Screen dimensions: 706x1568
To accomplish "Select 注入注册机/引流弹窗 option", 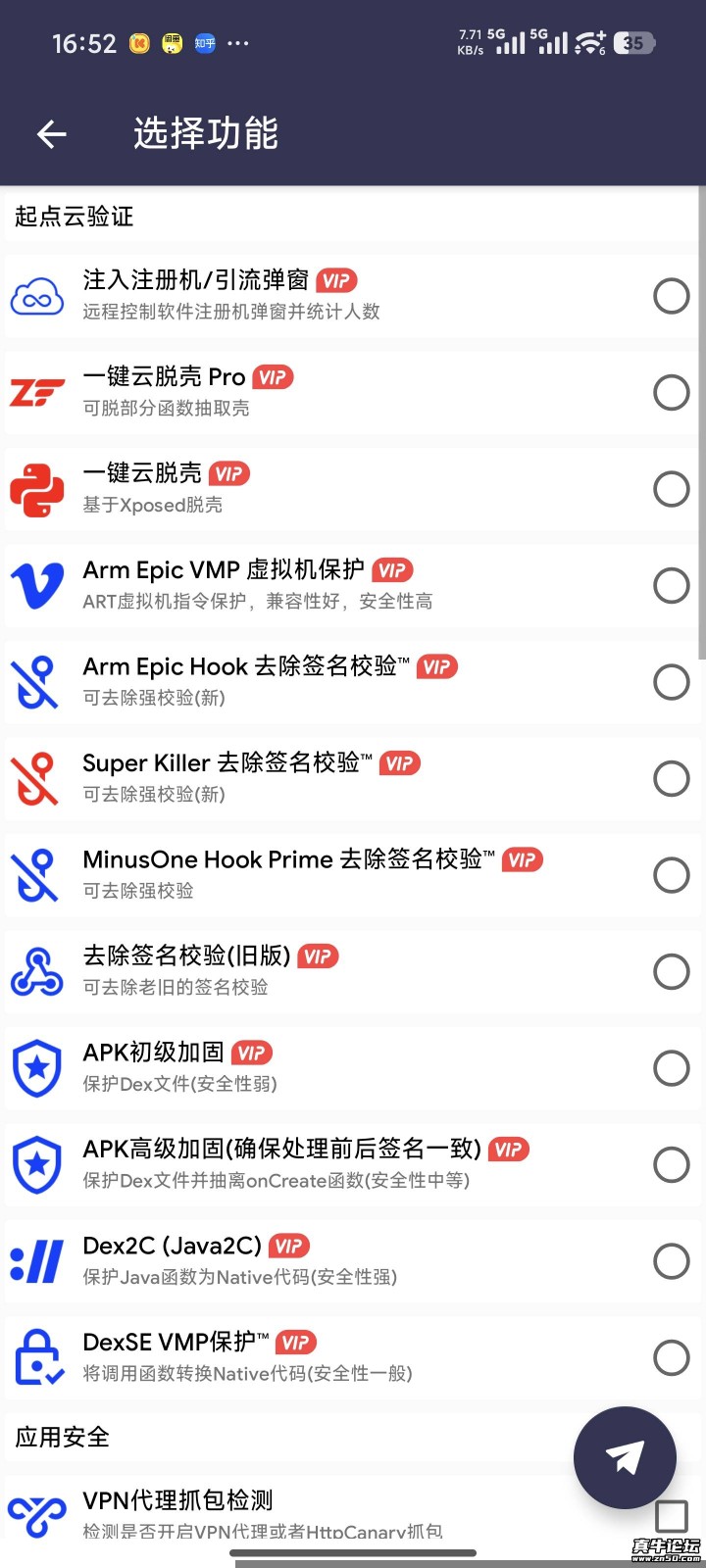I will [671, 296].
